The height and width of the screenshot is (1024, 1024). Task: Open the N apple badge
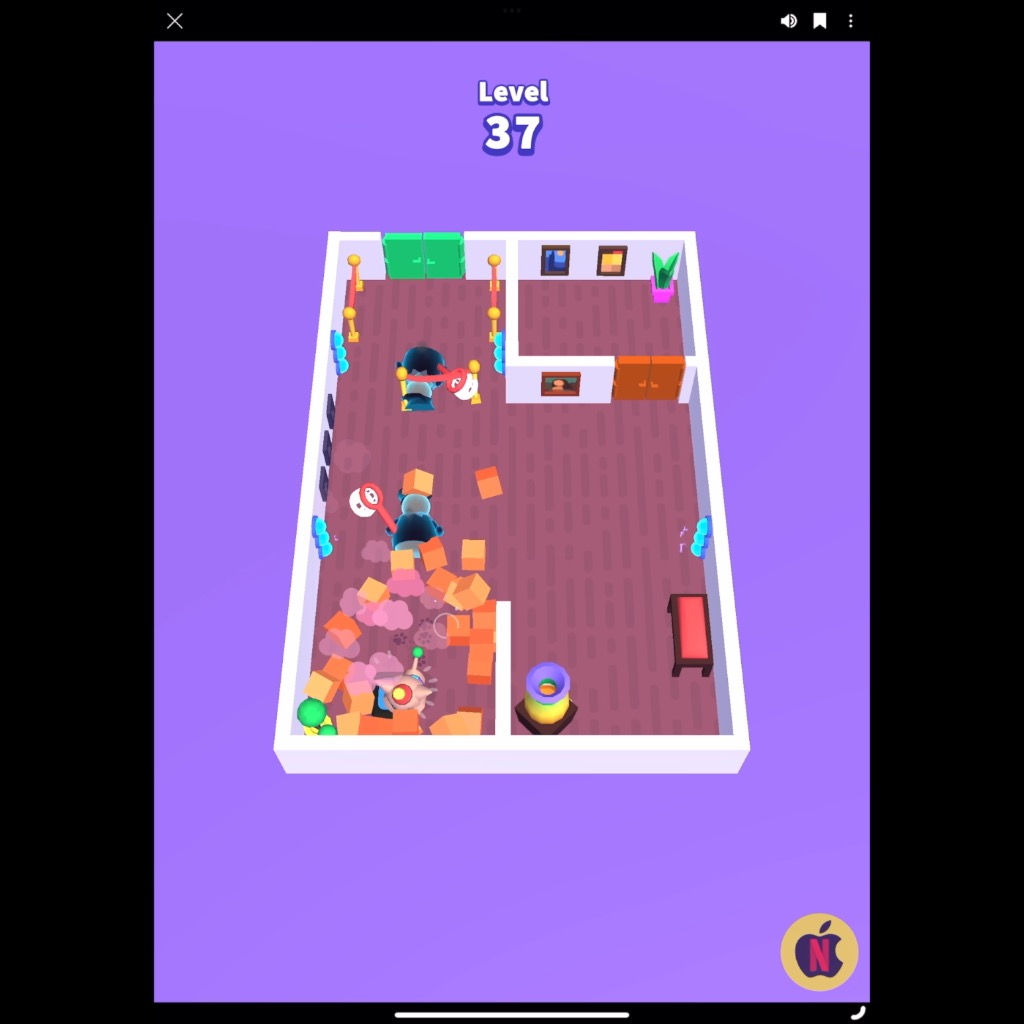[819, 952]
